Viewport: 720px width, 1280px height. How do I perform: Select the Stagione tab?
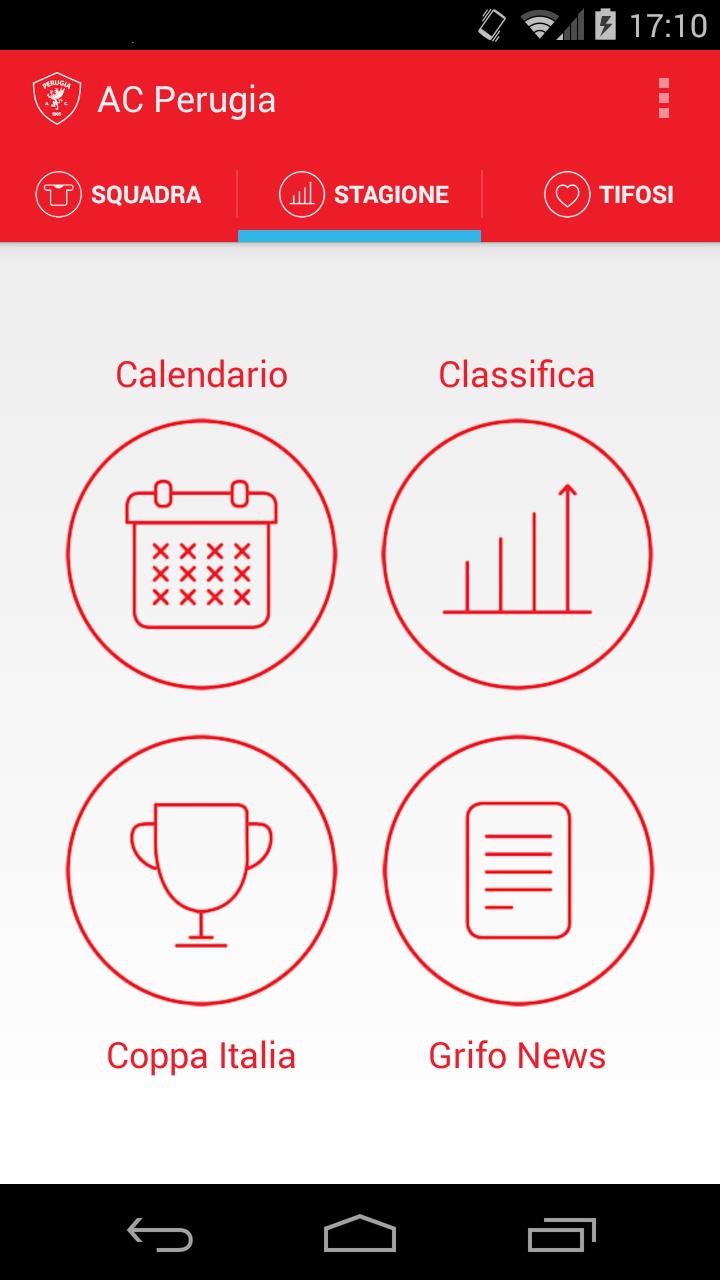point(360,194)
